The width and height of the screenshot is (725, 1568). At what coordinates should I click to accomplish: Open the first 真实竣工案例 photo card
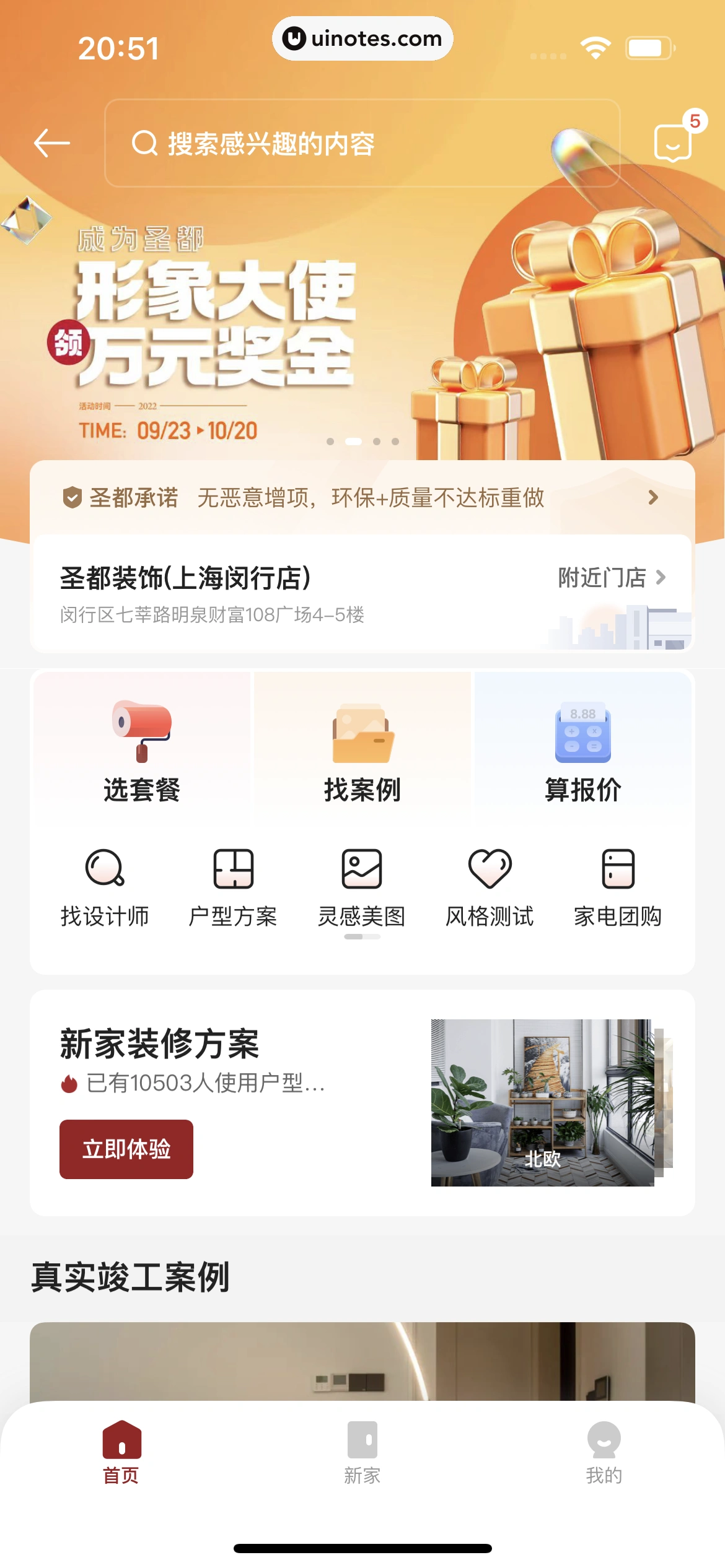tap(362, 1361)
